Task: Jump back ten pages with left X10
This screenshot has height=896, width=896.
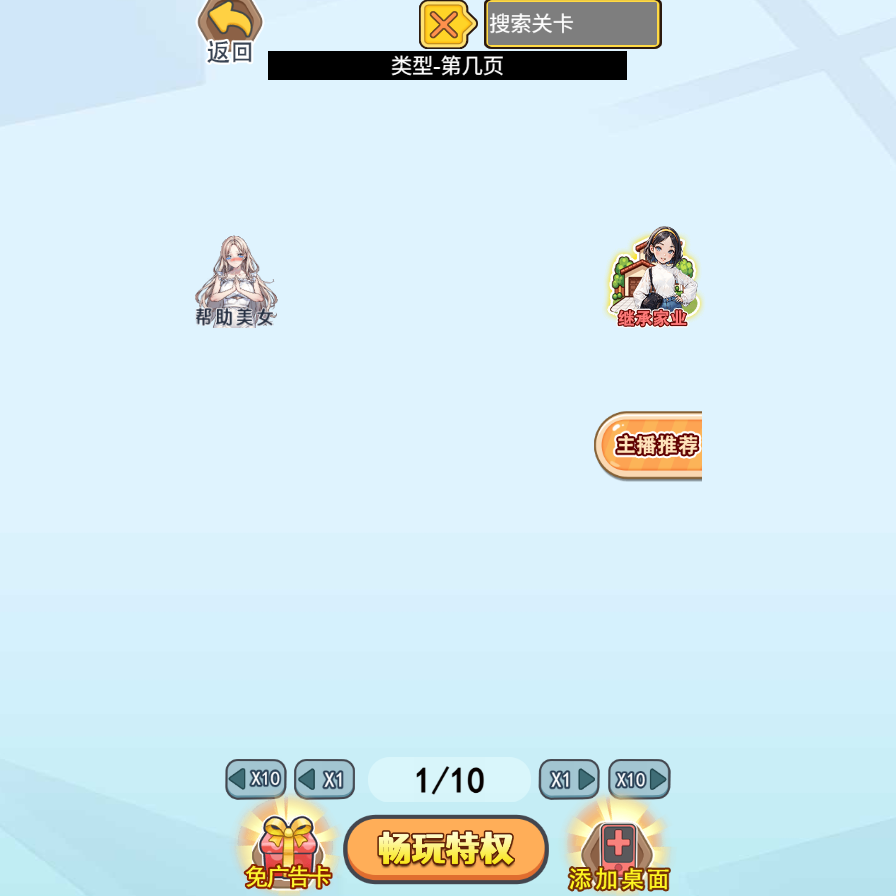Action: 256,779
